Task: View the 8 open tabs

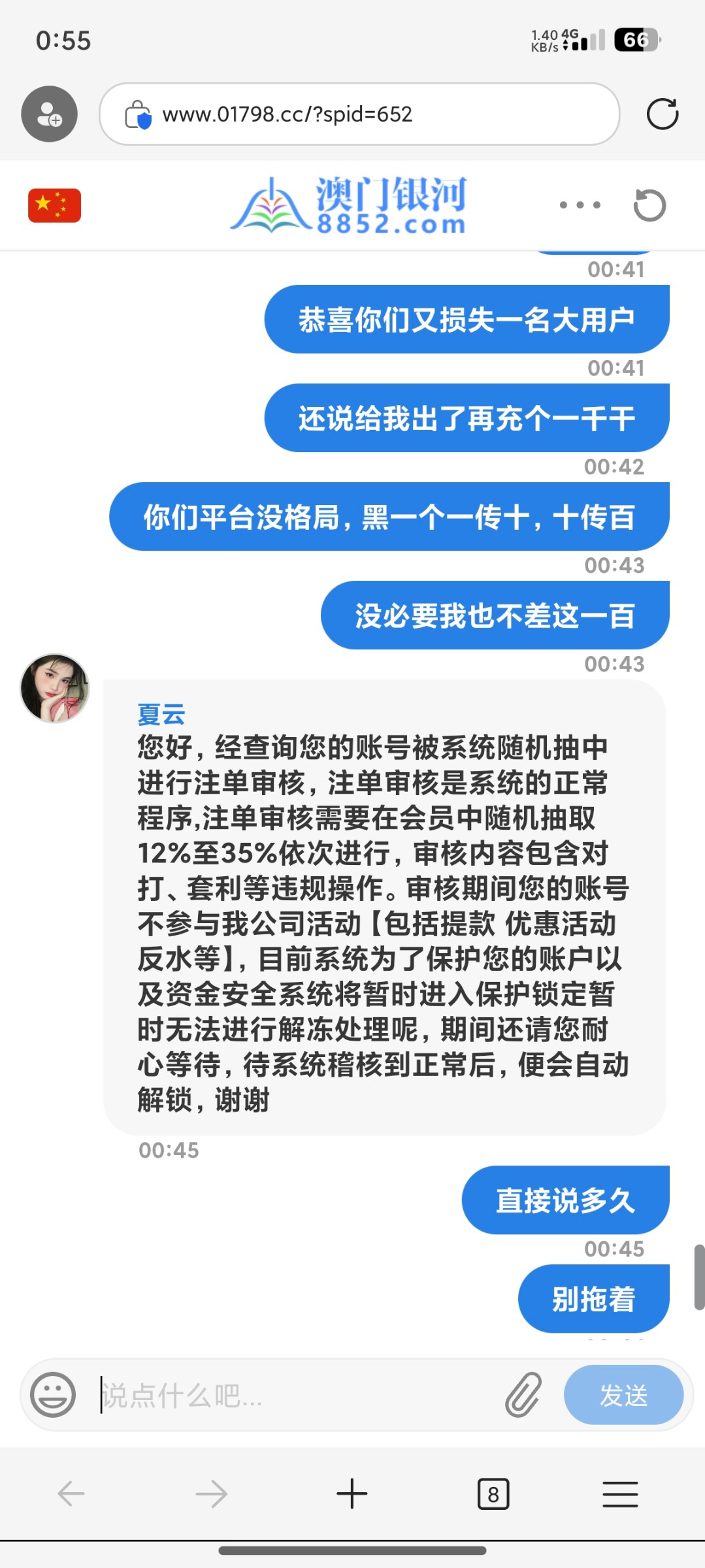Action: (493, 1494)
